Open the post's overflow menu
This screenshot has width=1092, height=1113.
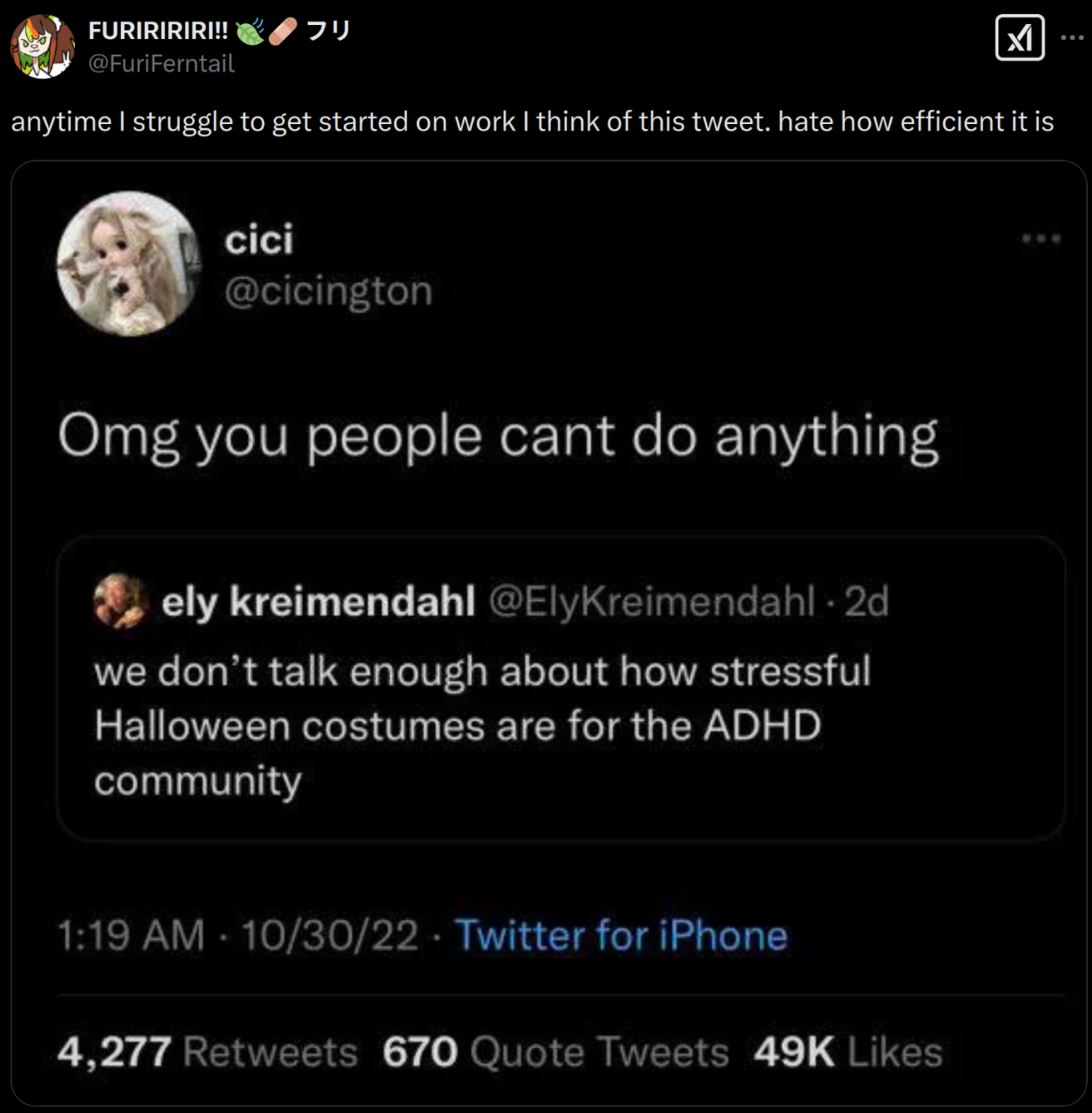[x=1071, y=38]
